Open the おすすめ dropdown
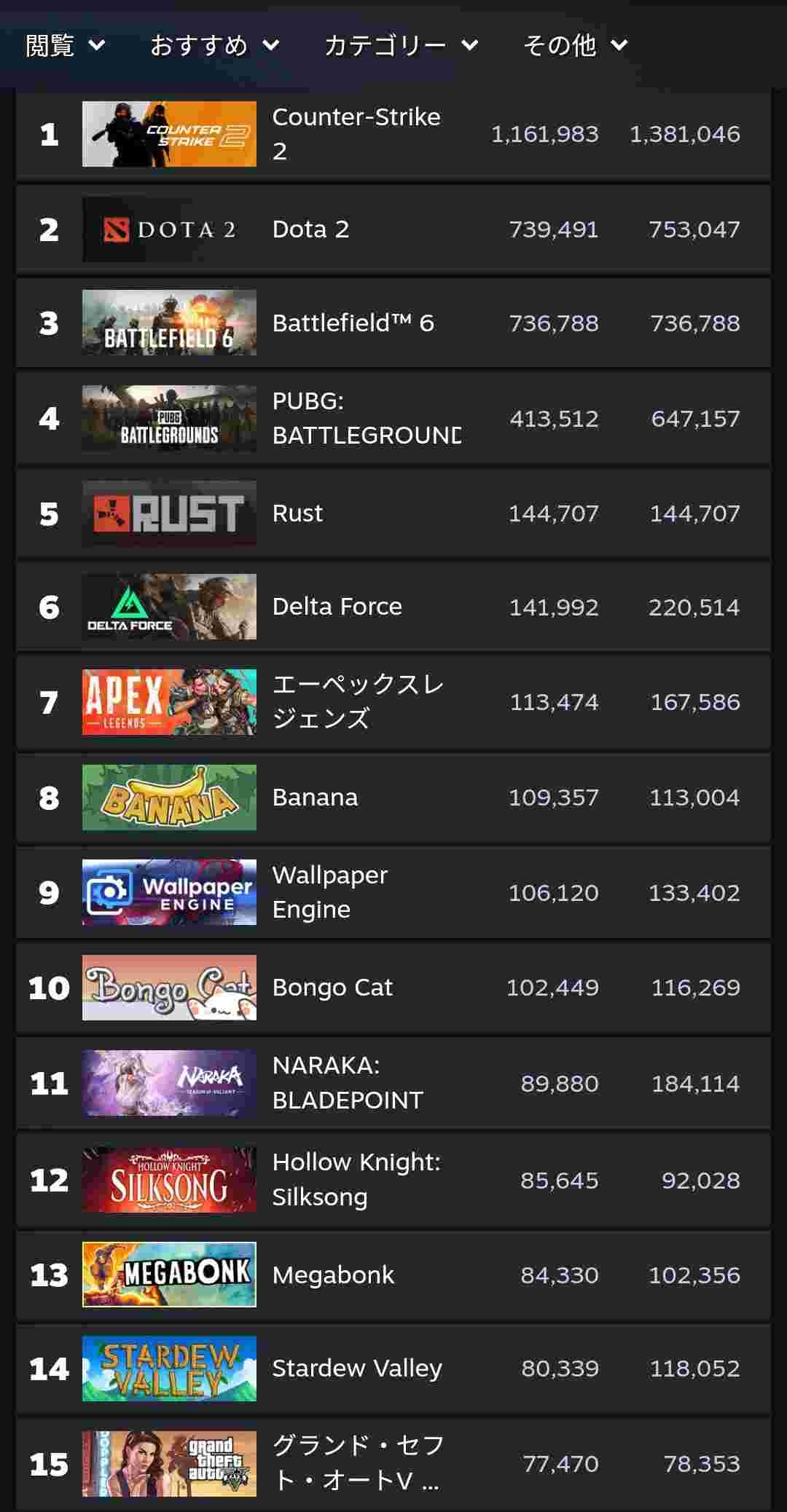This screenshot has width=787, height=1512. click(x=214, y=45)
